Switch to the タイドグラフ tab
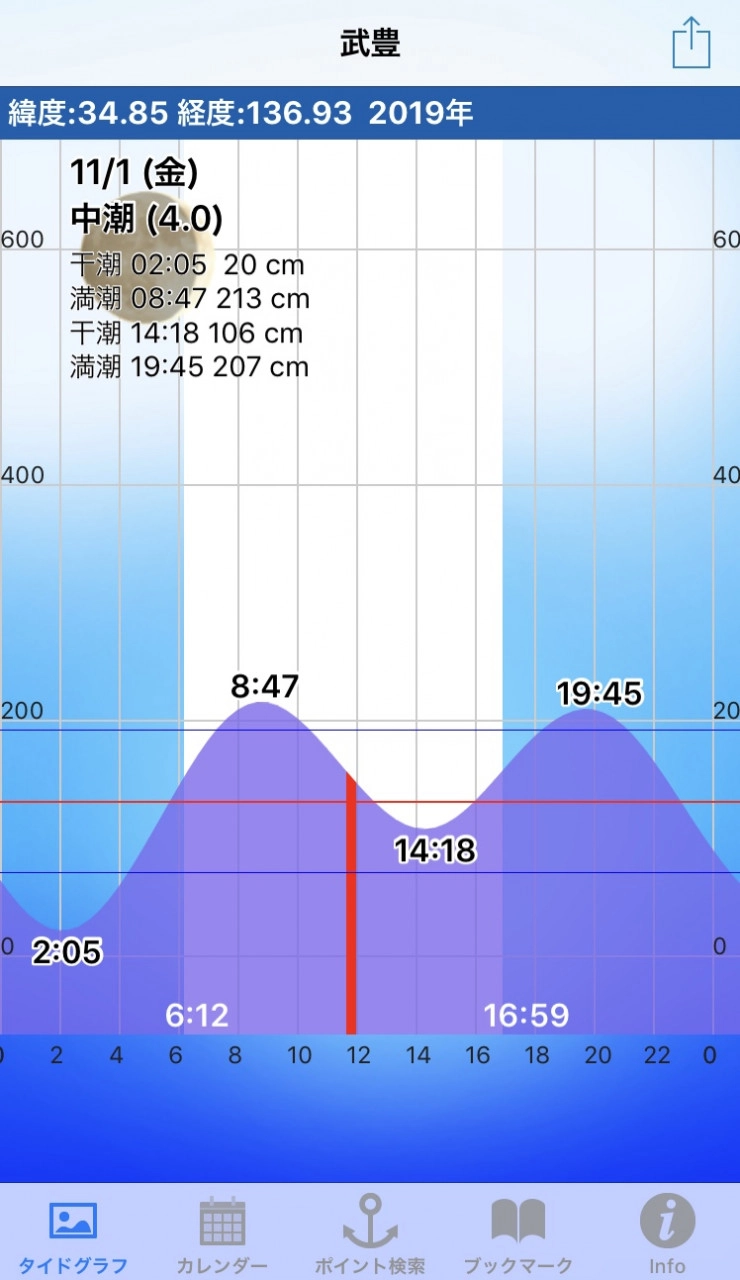This screenshot has width=740, height=1280. [x=74, y=1236]
